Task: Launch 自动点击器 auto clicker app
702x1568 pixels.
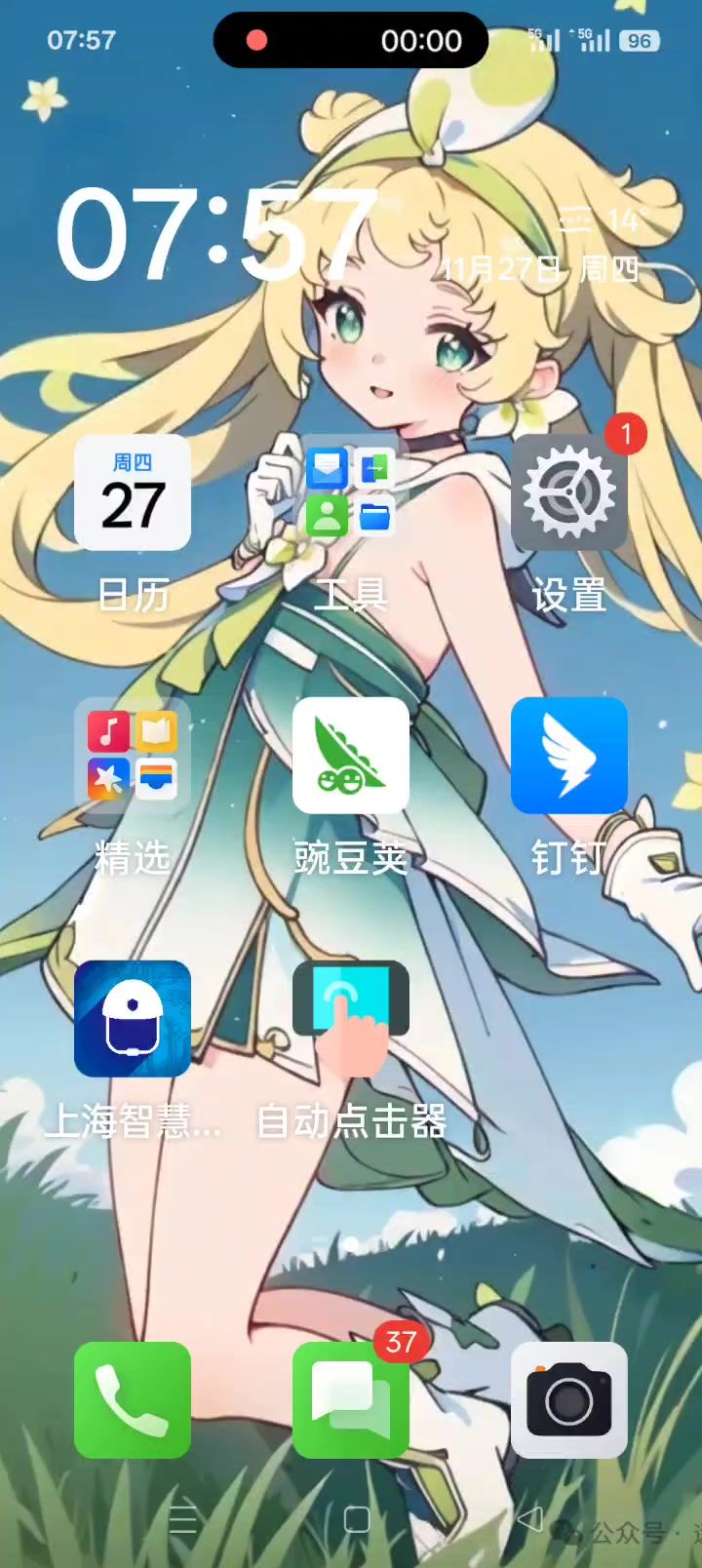Action: (x=351, y=1019)
